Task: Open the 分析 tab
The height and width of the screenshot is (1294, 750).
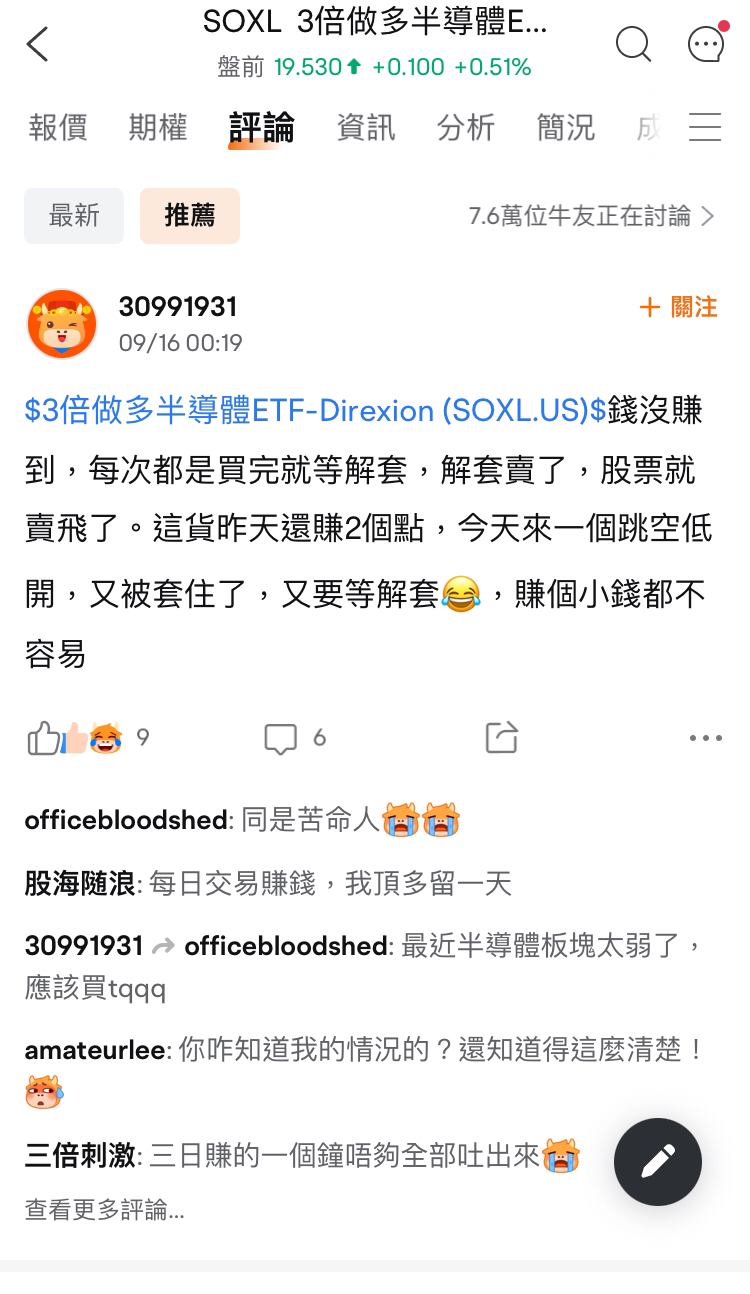Action: [466, 128]
